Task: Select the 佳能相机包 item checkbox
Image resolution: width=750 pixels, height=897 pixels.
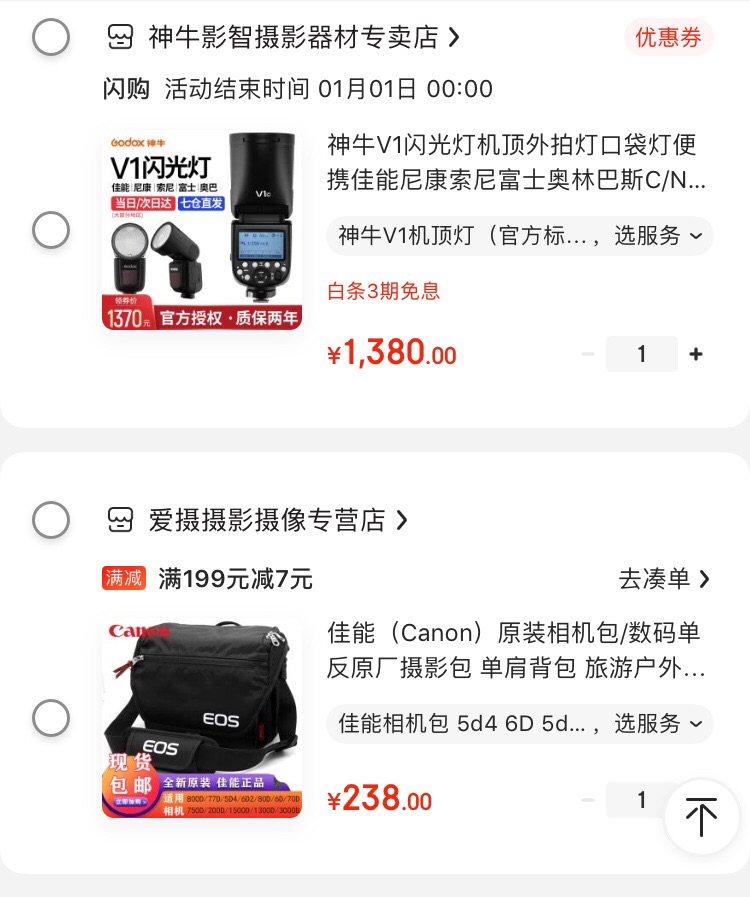Action: 51,718
